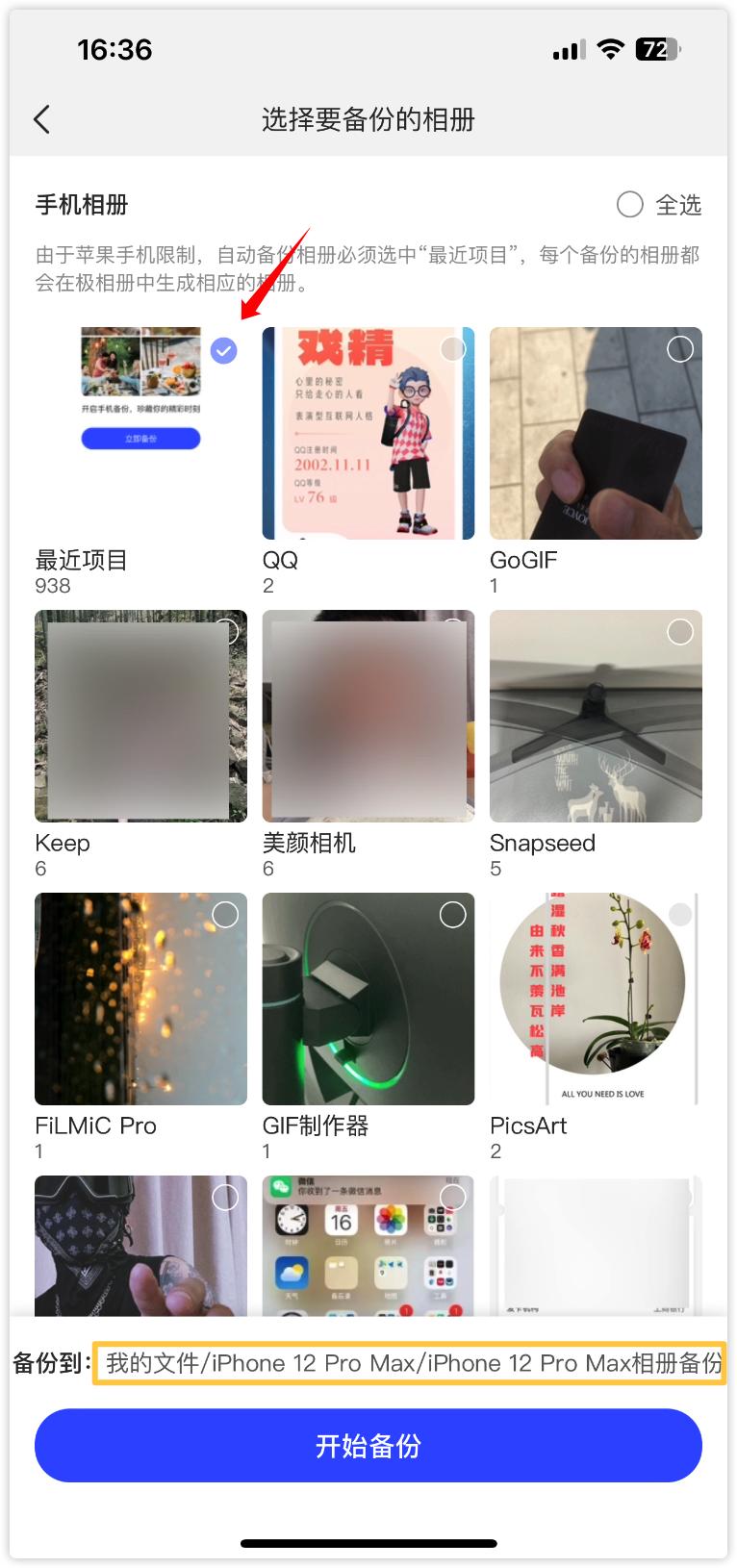Open the Snapseed album cover image
Image resolution: width=737 pixels, height=1568 pixels.
click(596, 716)
